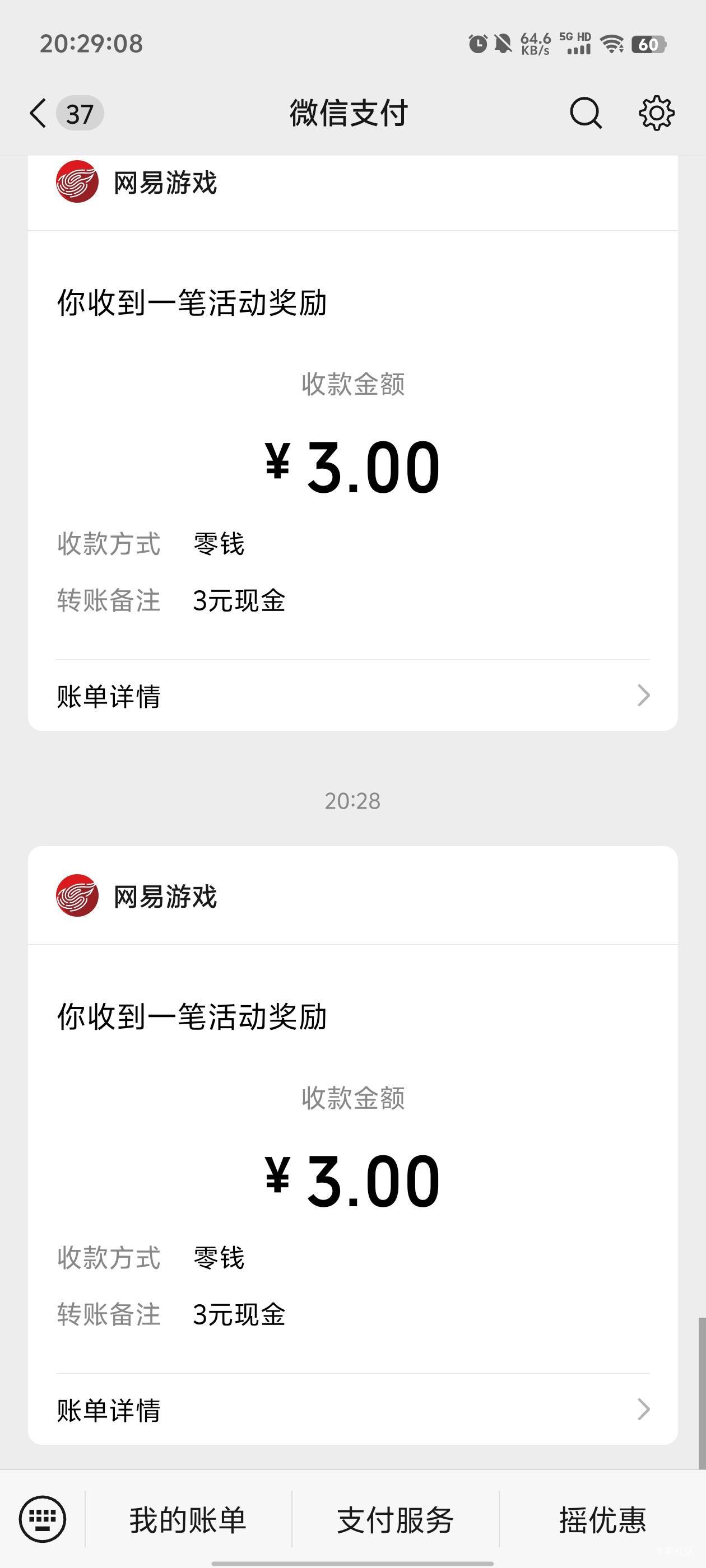The image size is (706, 1568).
Task: Open 账单详情 in the card above 20:28
Action: 352,696
